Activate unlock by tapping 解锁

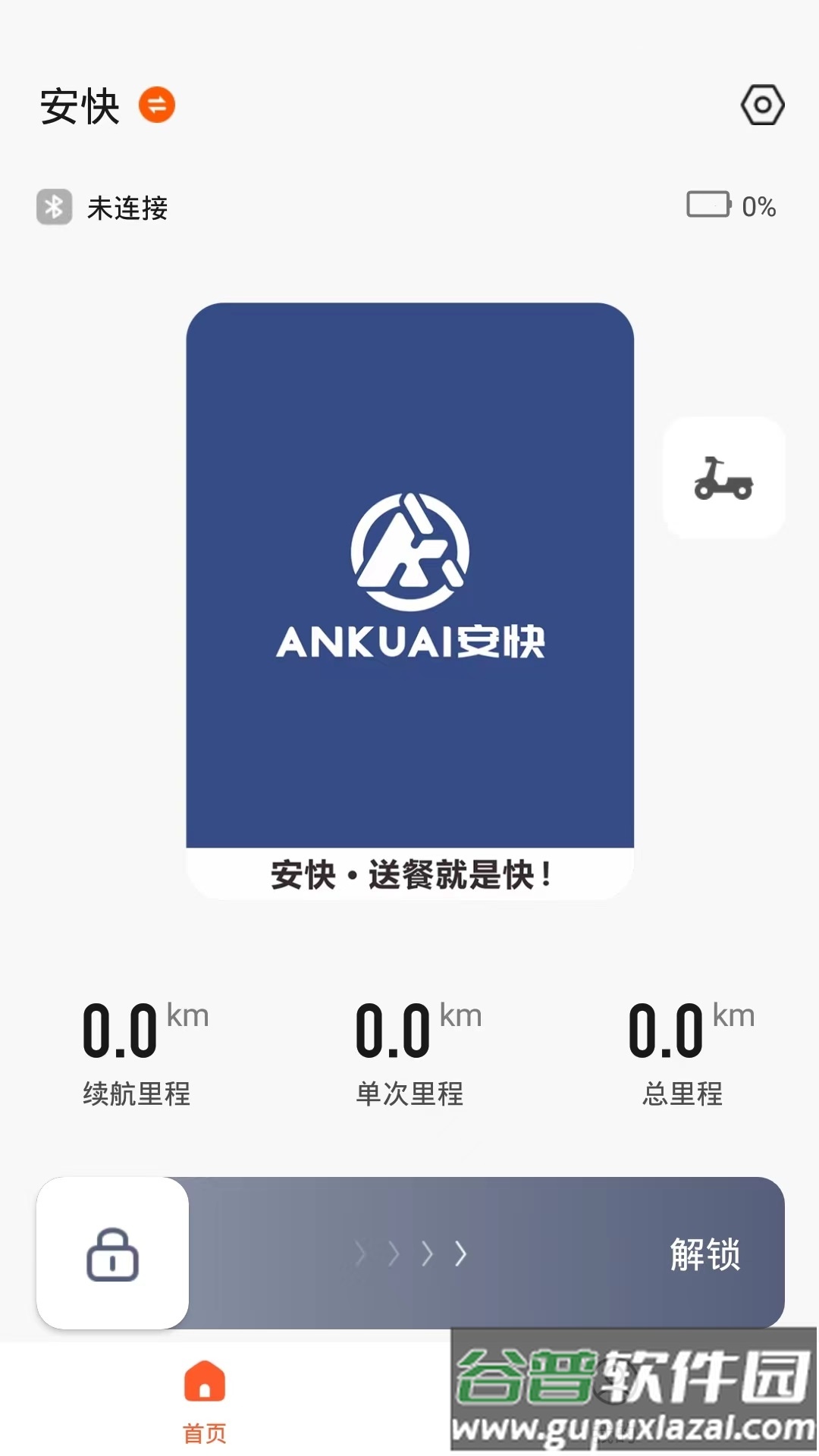pyautogui.click(x=707, y=1254)
